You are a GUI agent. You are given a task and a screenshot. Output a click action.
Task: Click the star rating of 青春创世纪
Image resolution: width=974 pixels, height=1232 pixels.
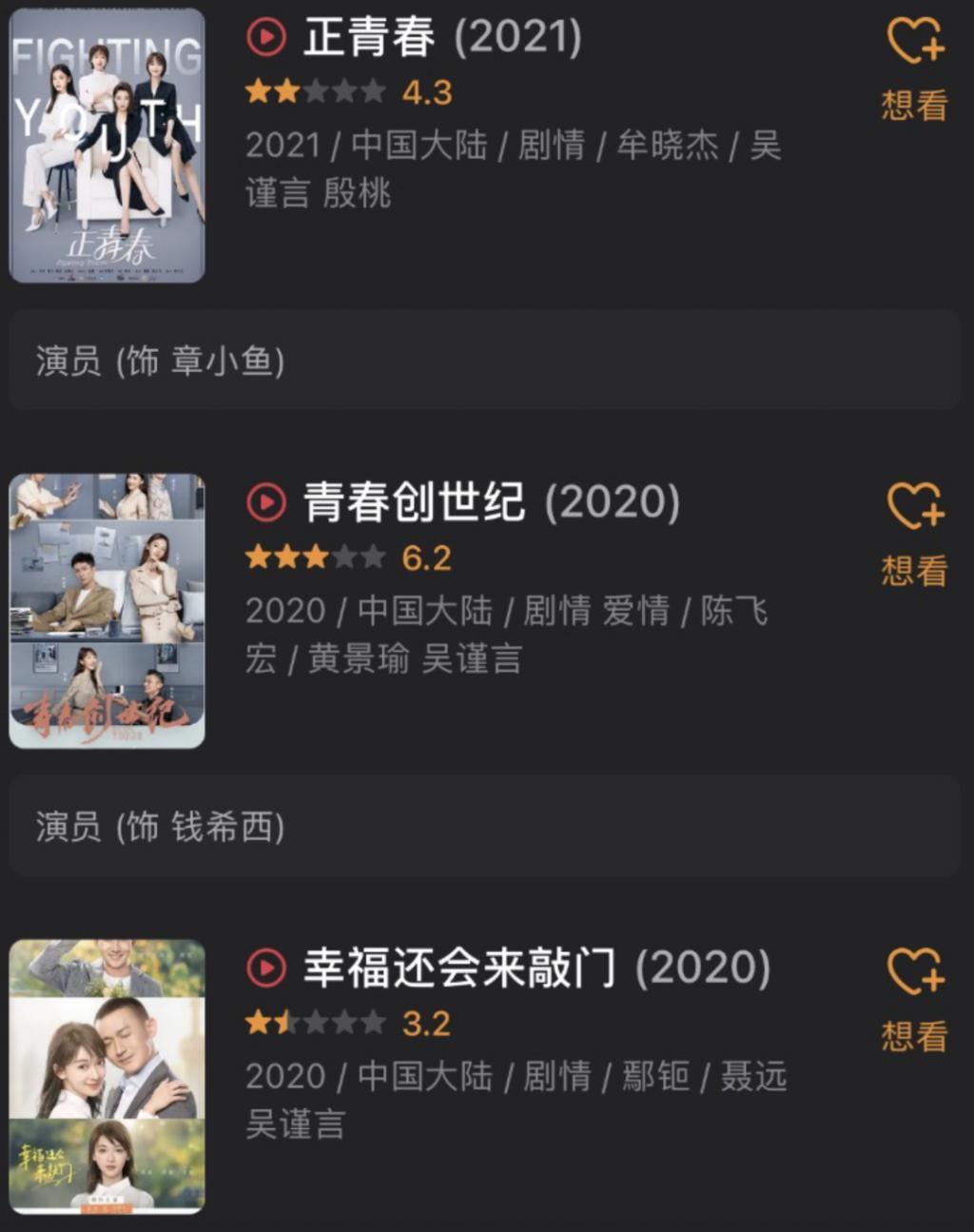click(x=314, y=557)
